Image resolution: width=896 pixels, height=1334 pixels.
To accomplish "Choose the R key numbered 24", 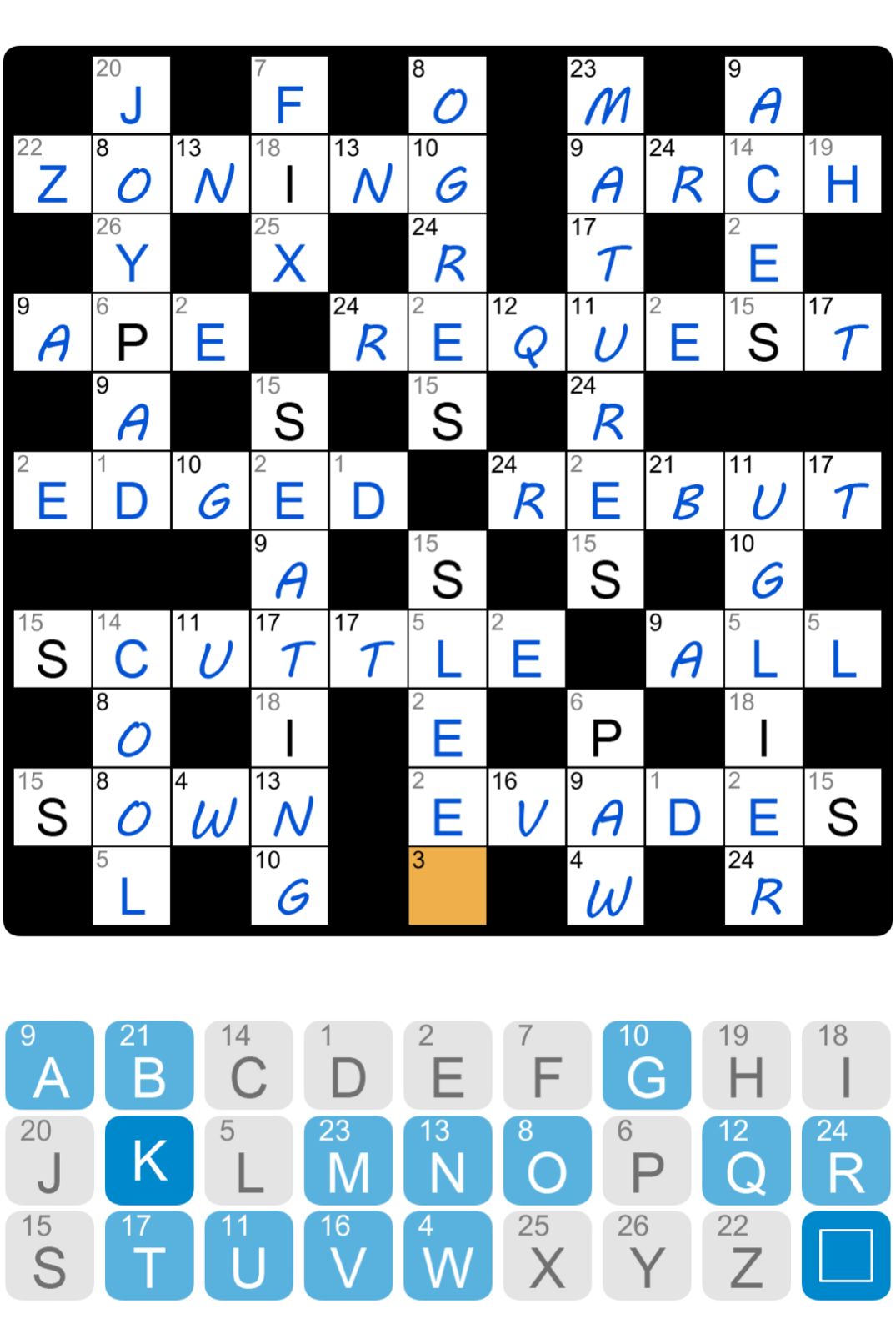I will [845, 1160].
